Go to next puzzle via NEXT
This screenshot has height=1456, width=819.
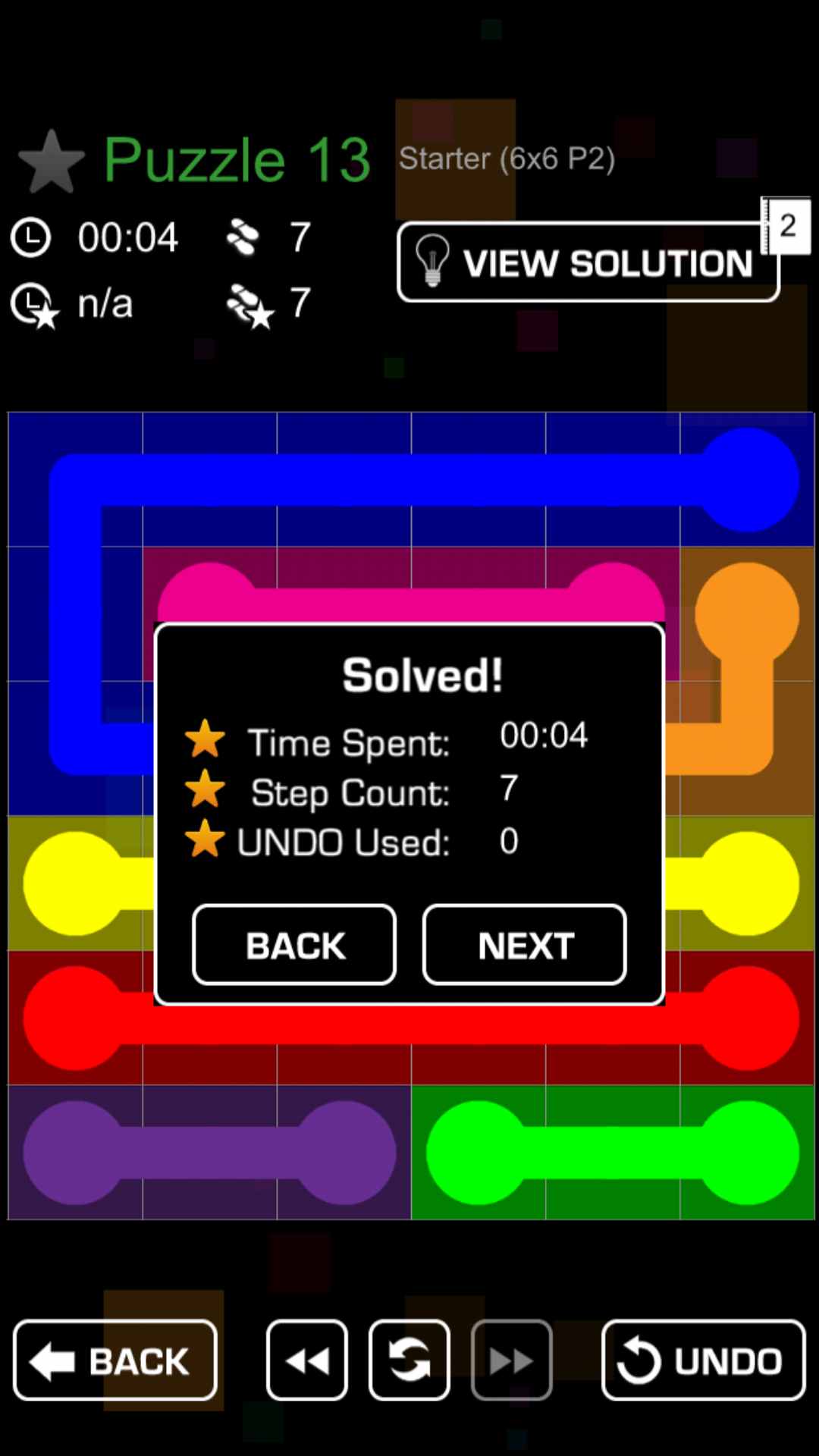524,945
